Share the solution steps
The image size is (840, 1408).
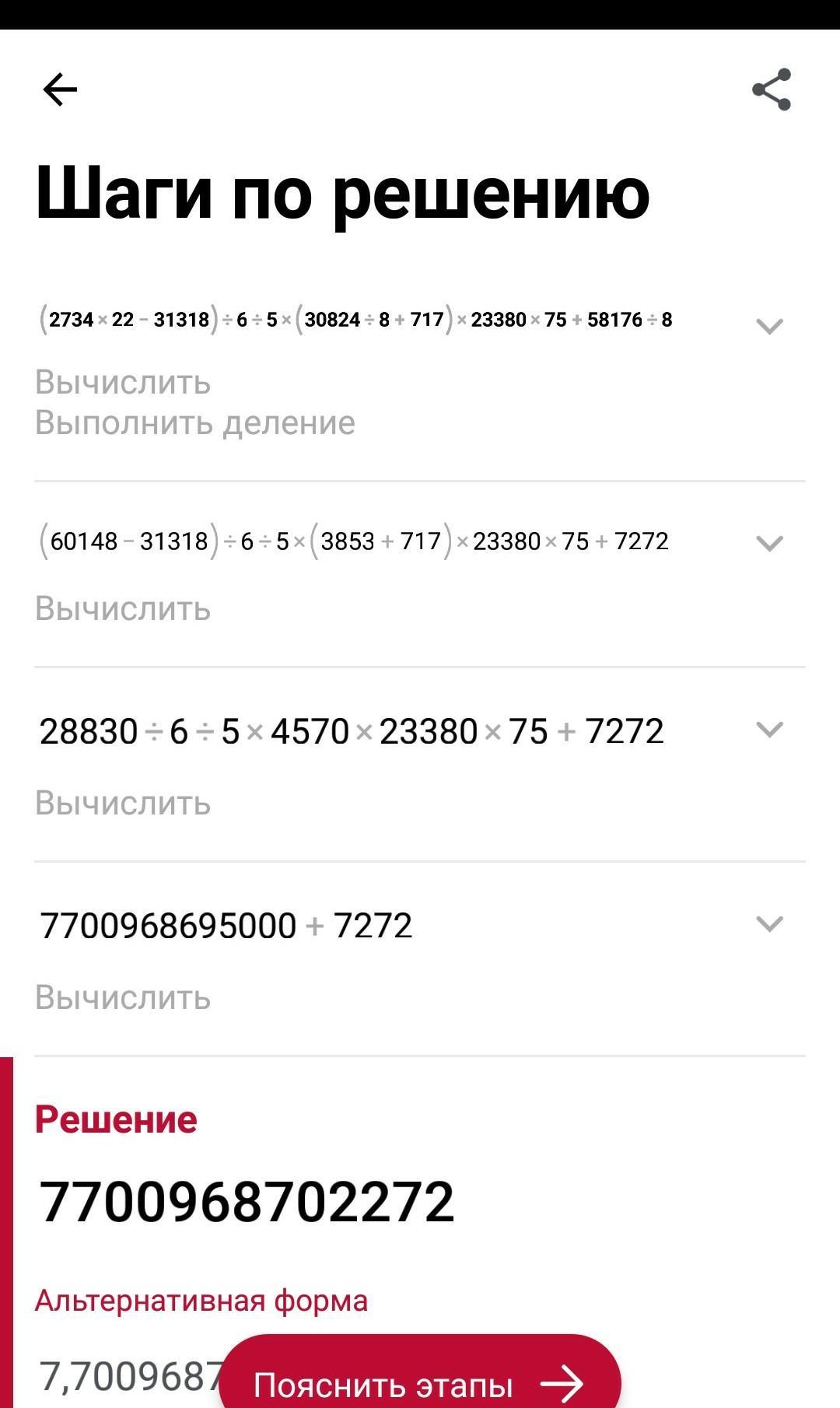(x=772, y=89)
